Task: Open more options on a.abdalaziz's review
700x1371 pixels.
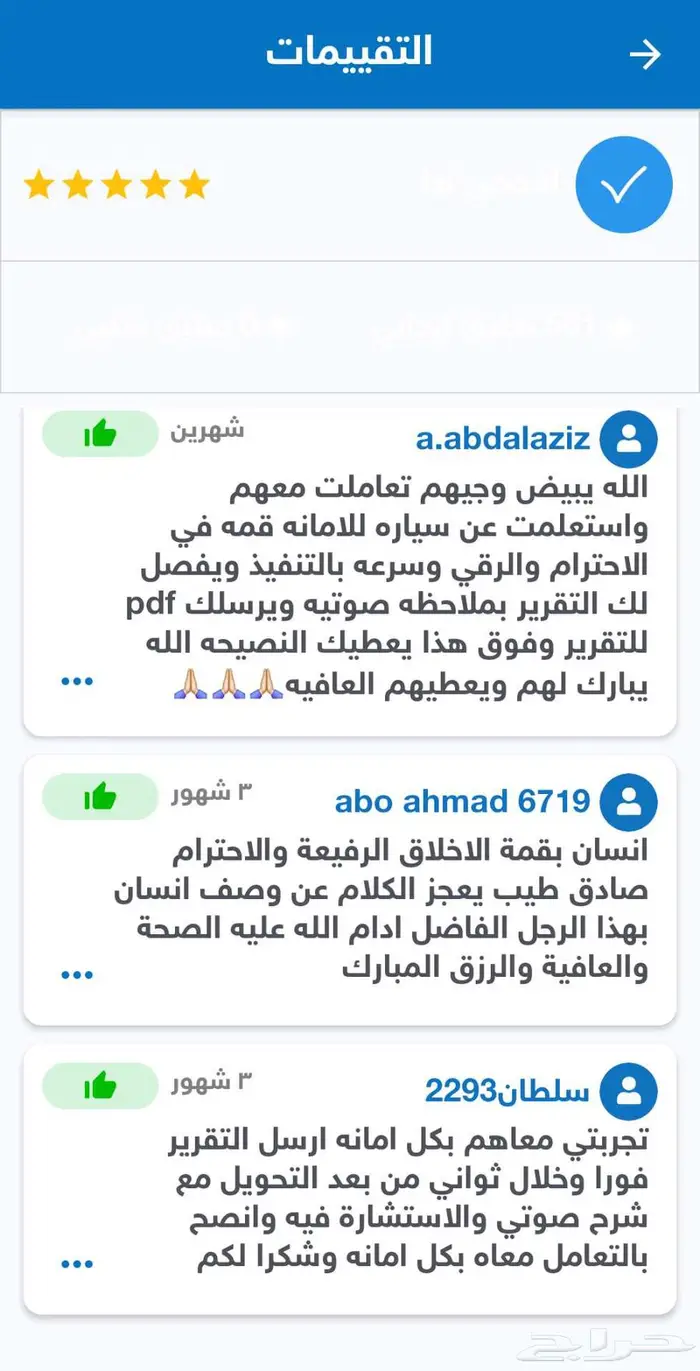Action: point(77,681)
